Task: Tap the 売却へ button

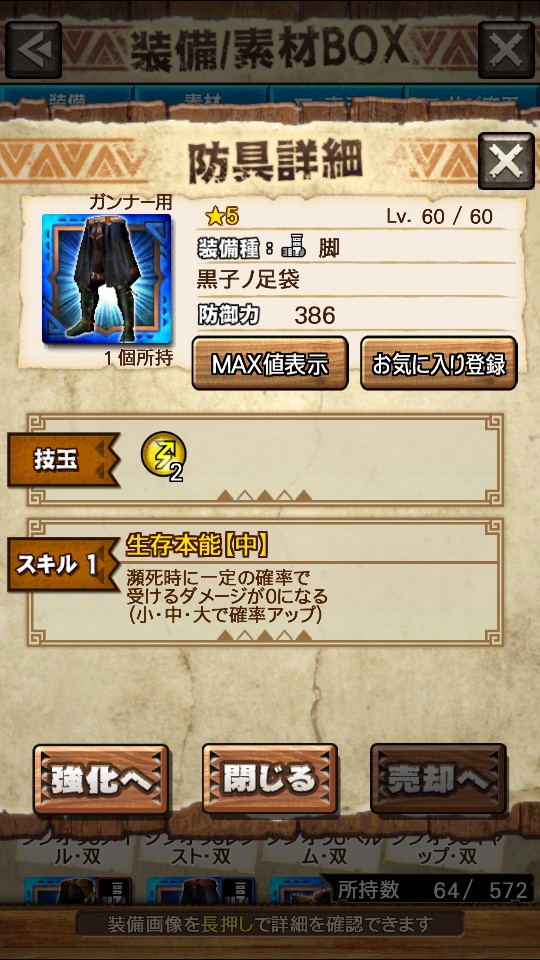Action: coord(438,779)
